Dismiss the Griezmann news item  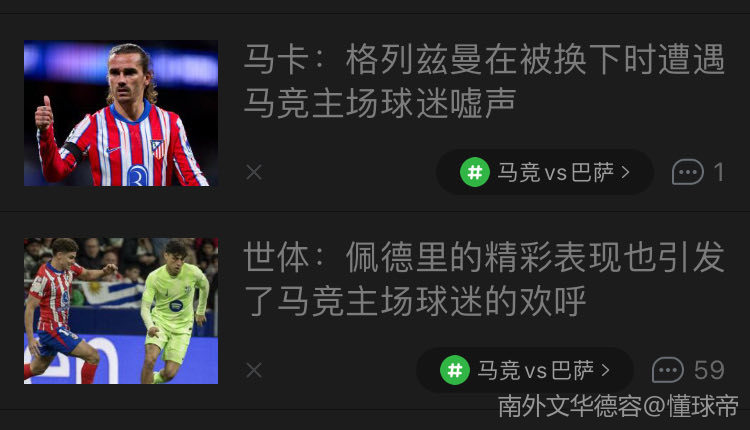(x=254, y=172)
